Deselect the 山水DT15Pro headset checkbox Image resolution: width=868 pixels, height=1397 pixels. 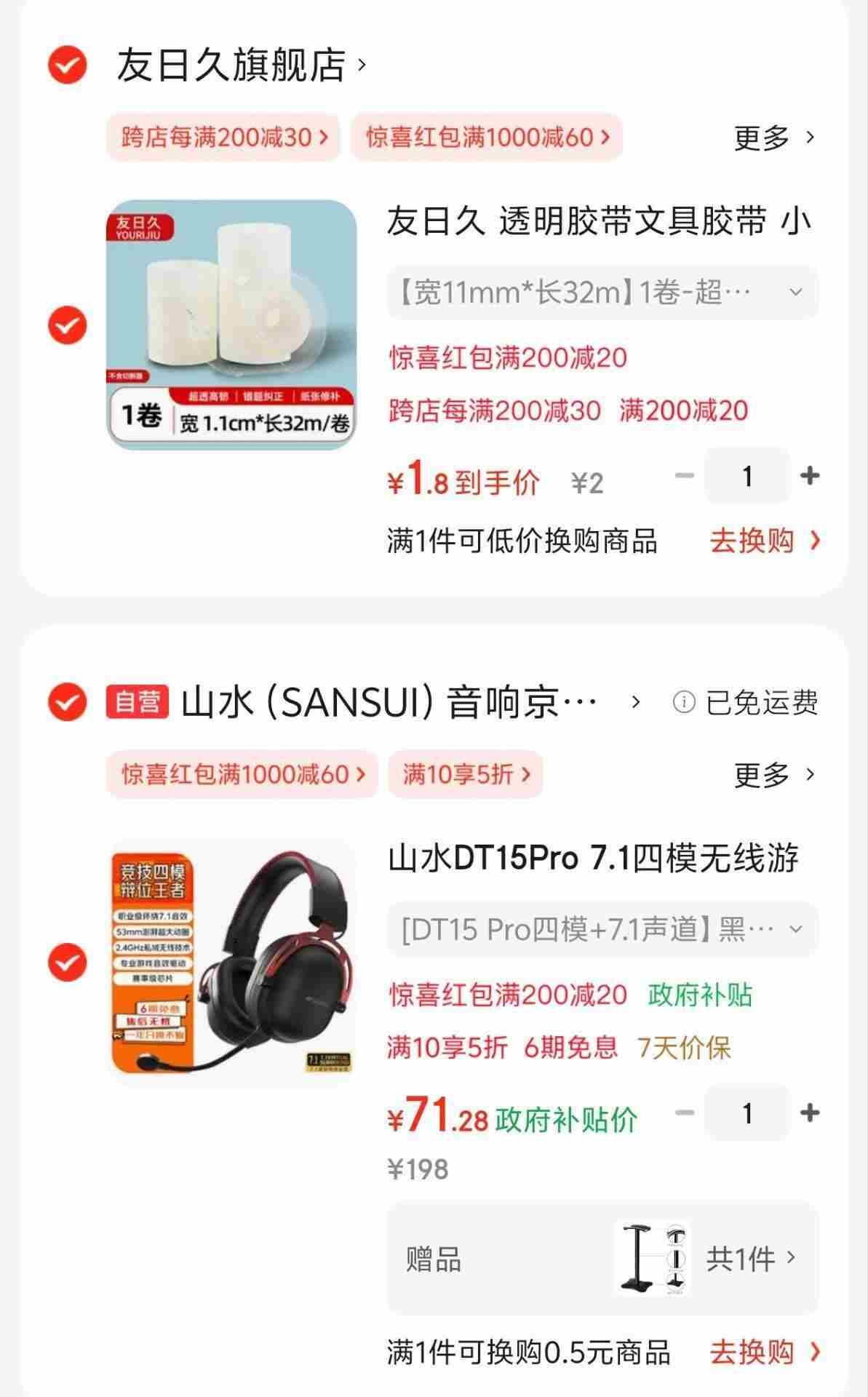[x=68, y=962]
